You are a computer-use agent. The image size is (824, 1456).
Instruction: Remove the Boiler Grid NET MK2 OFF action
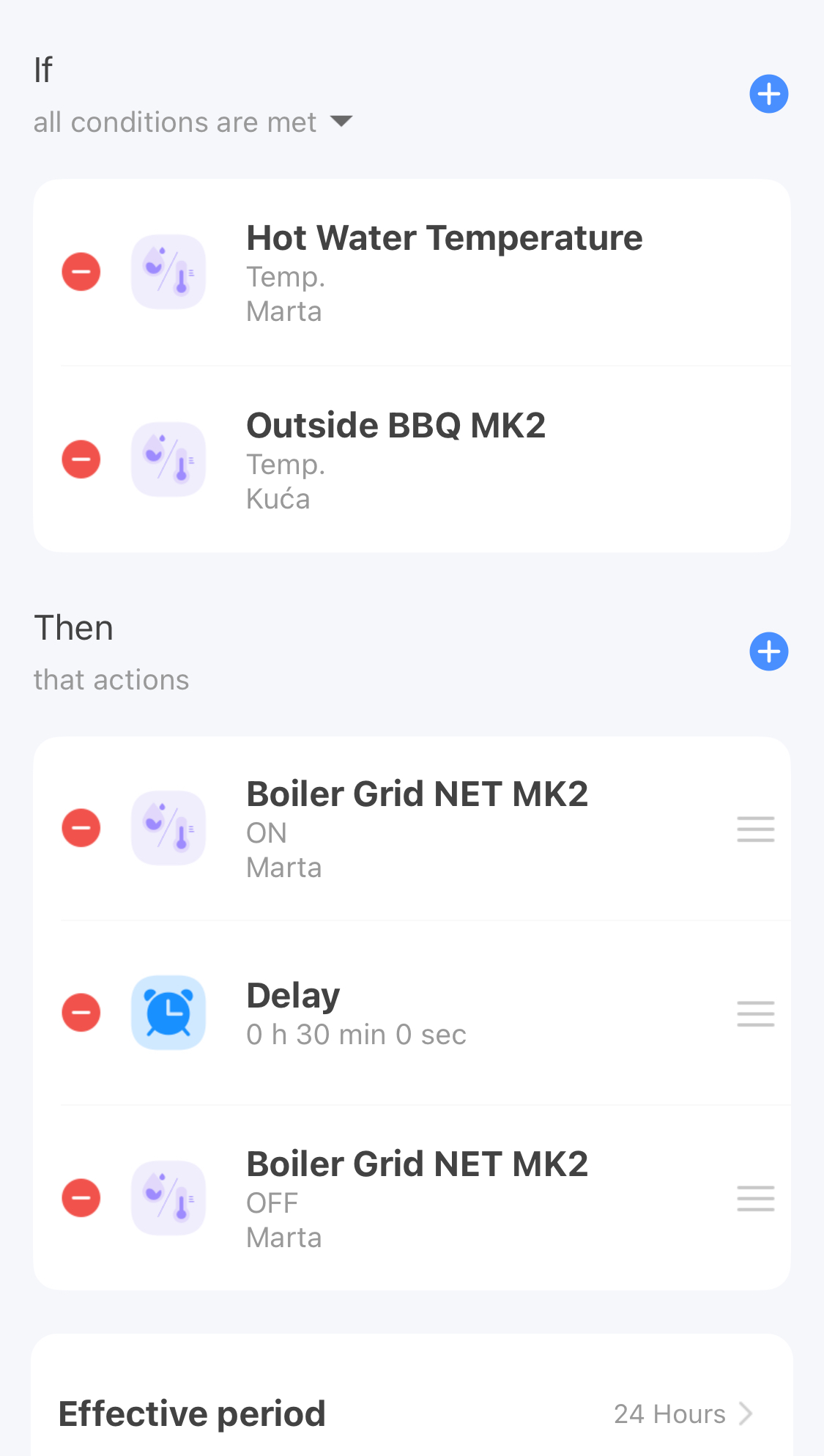pyautogui.click(x=81, y=1198)
